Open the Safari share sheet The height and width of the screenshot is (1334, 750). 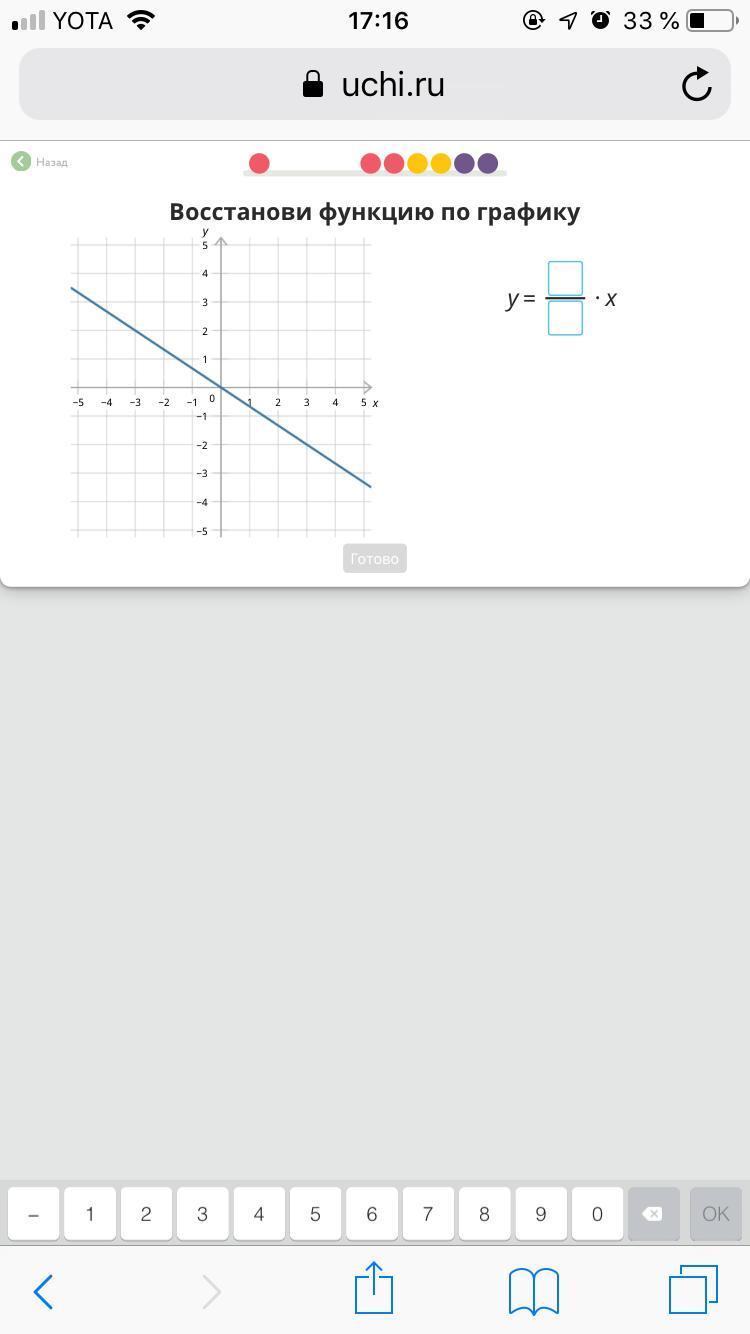pyautogui.click(x=374, y=1288)
